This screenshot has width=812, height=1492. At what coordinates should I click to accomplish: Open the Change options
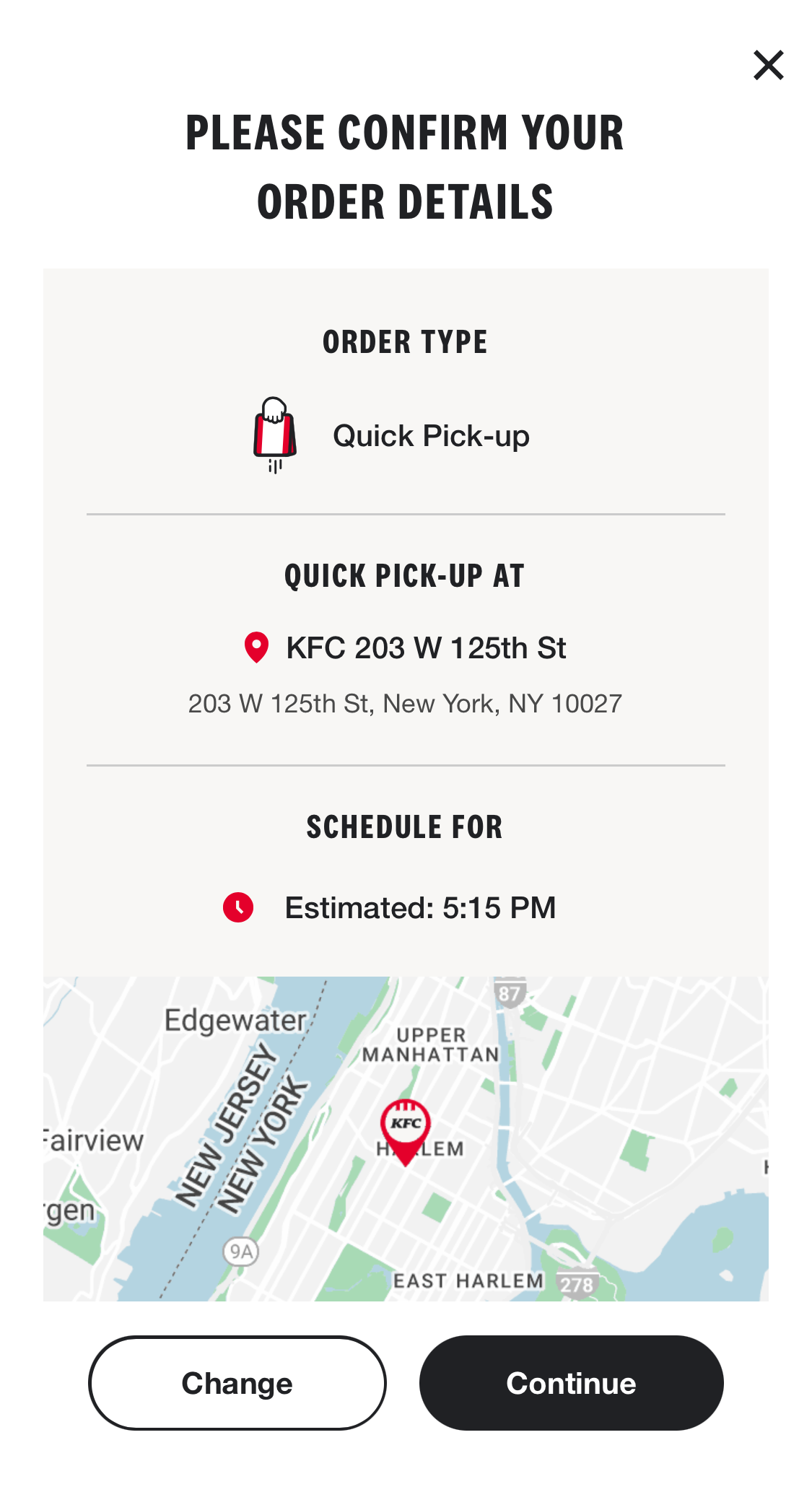pyautogui.click(x=237, y=1383)
